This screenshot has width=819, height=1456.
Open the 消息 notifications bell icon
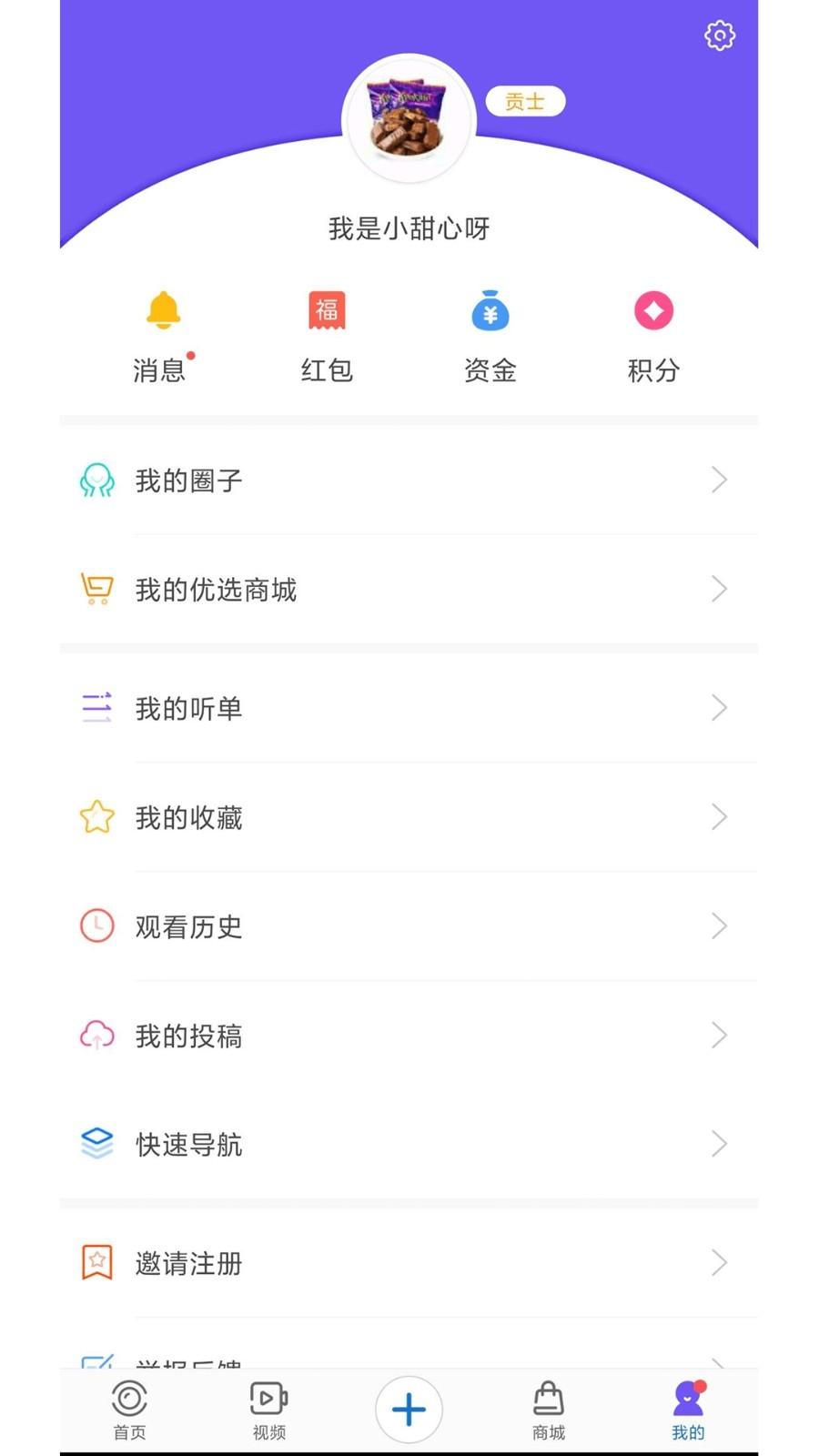point(161,310)
